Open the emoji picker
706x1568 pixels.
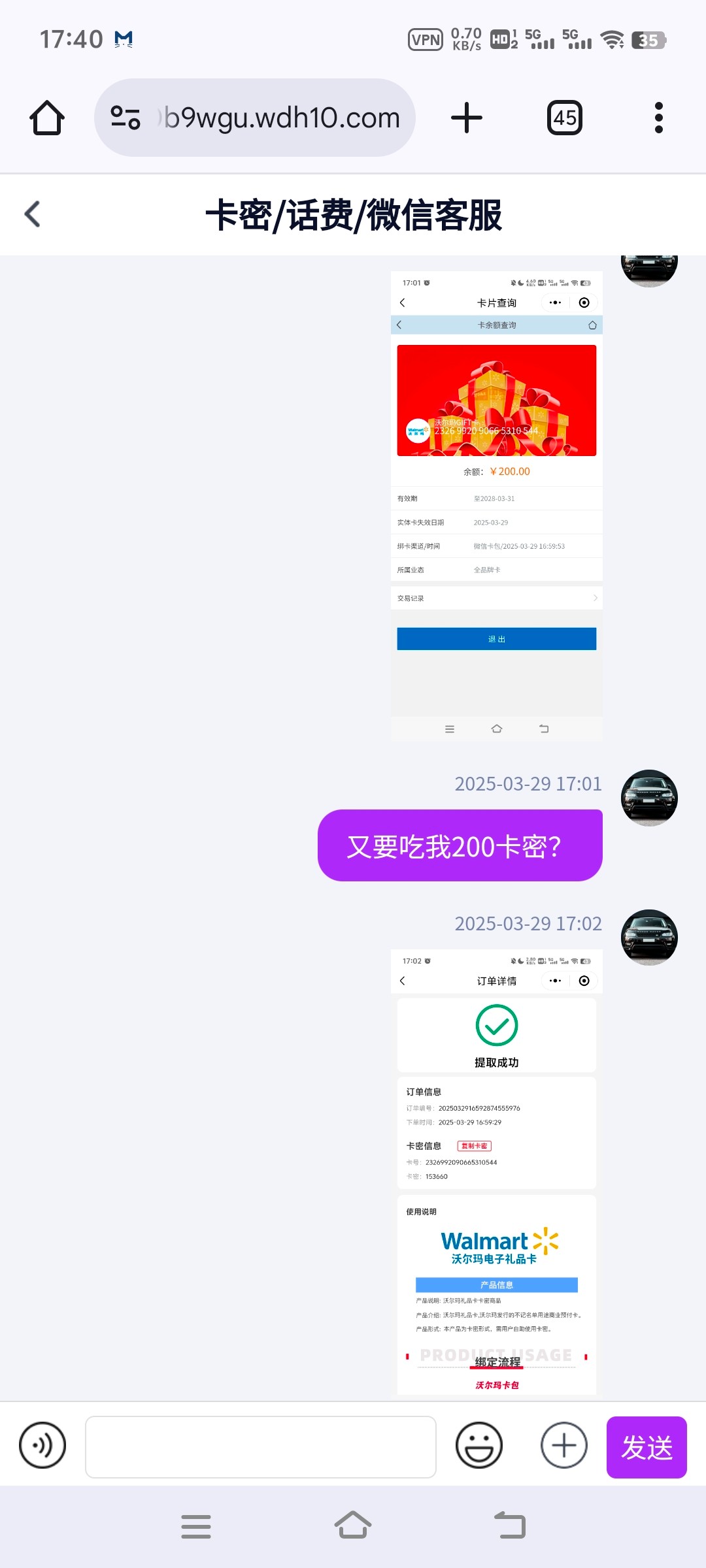pos(479,1445)
